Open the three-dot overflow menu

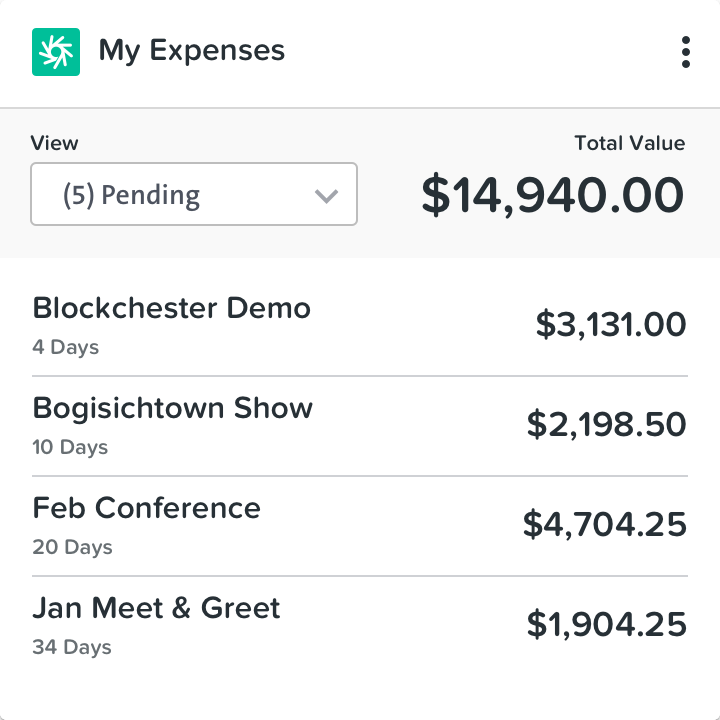(x=685, y=52)
